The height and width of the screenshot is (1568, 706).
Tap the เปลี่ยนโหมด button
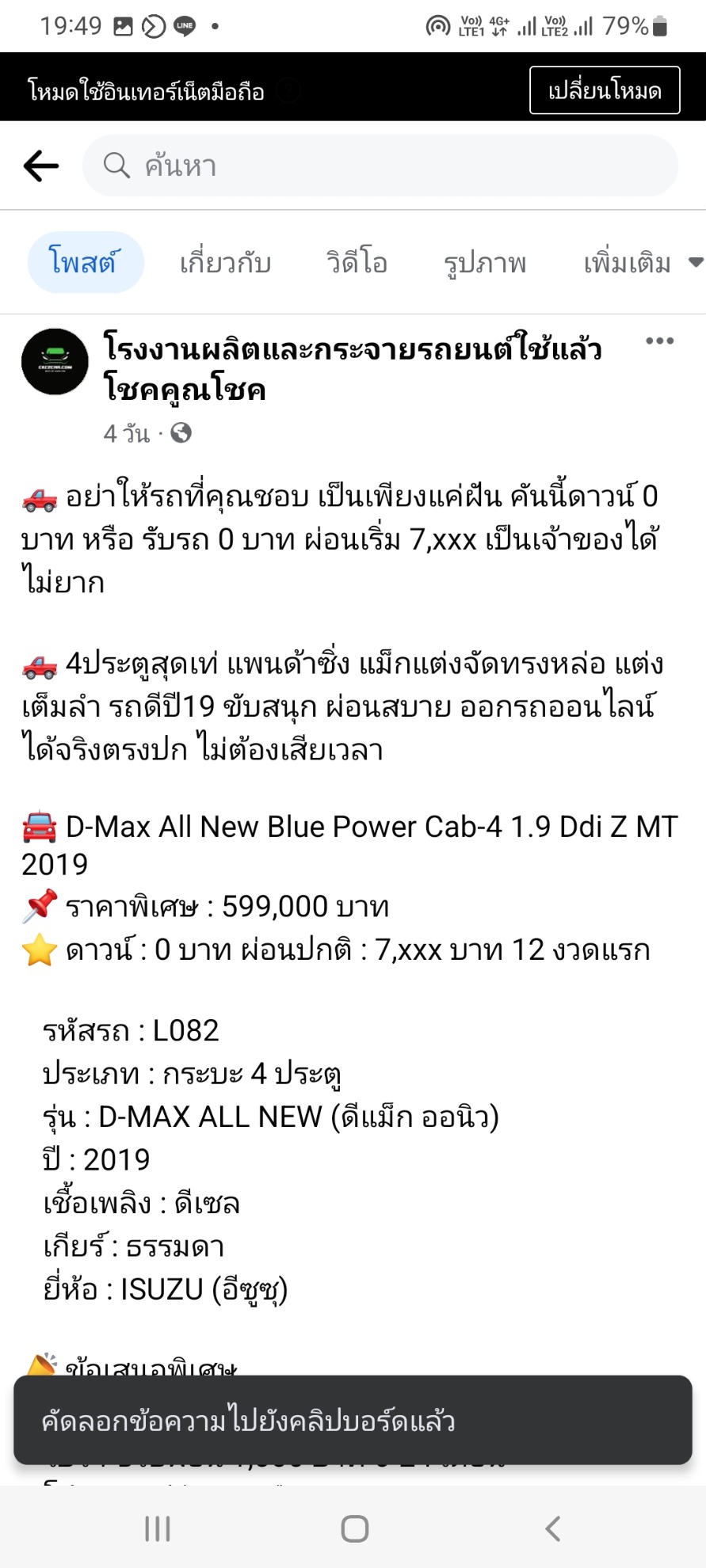tap(605, 90)
